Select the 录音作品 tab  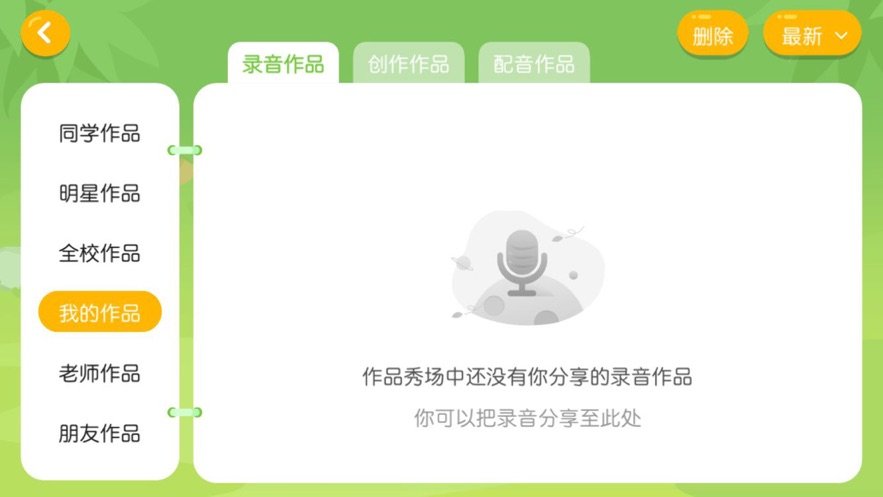click(283, 64)
